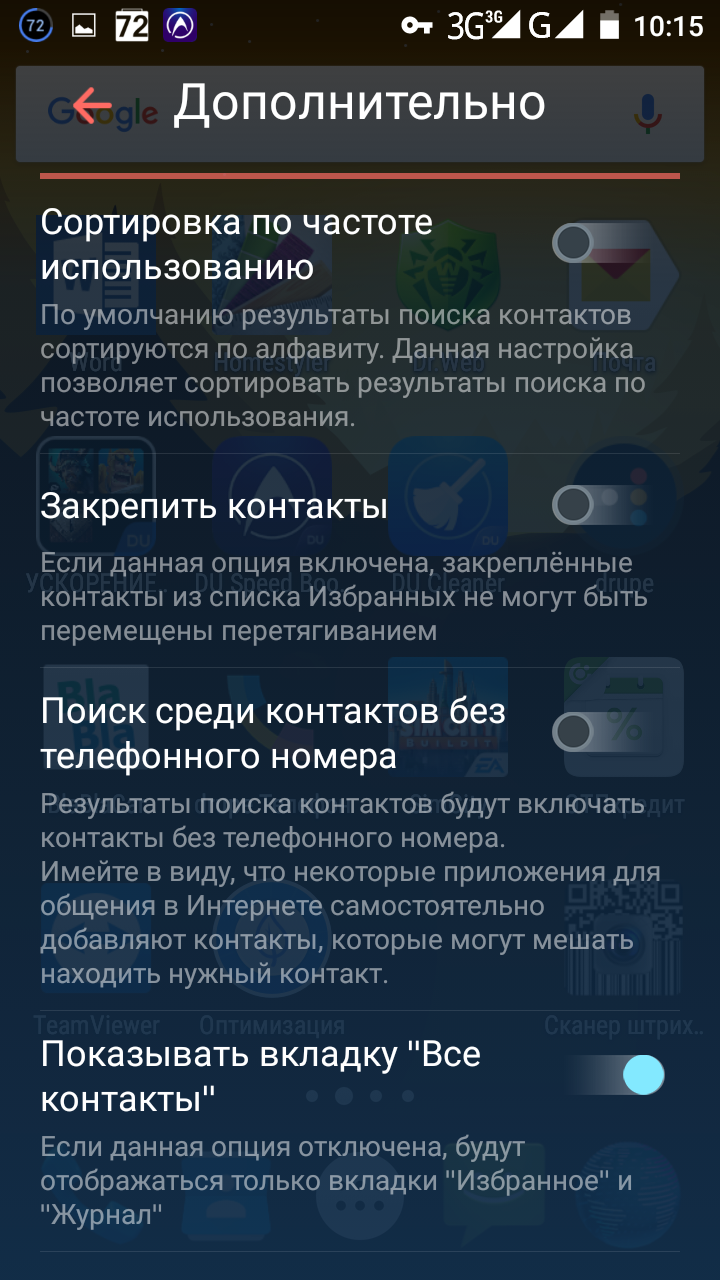Go back with the red arrow
The height and width of the screenshot is (1280, 720).
(91, 104)
